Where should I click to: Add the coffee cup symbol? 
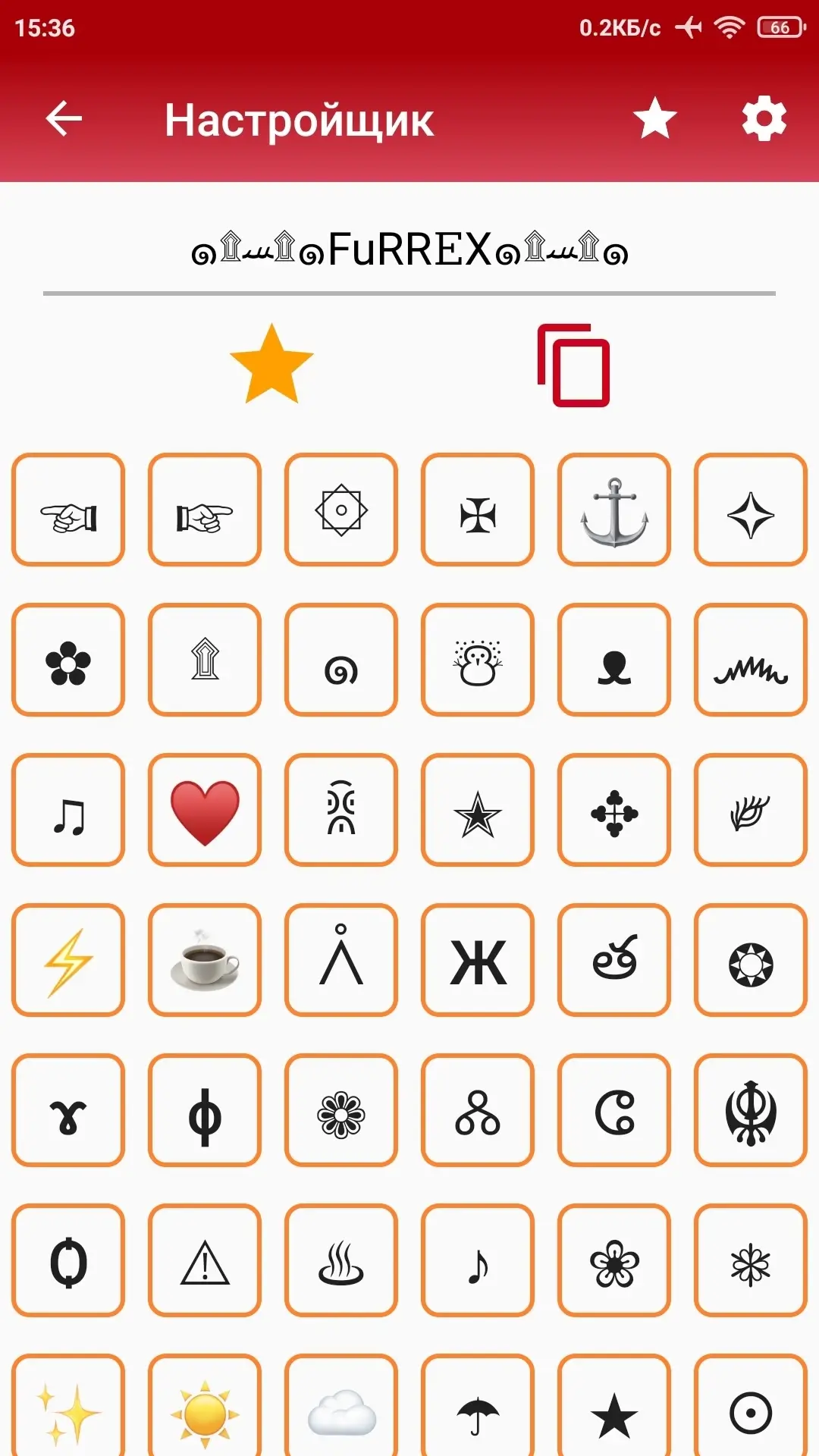point(205,960)
